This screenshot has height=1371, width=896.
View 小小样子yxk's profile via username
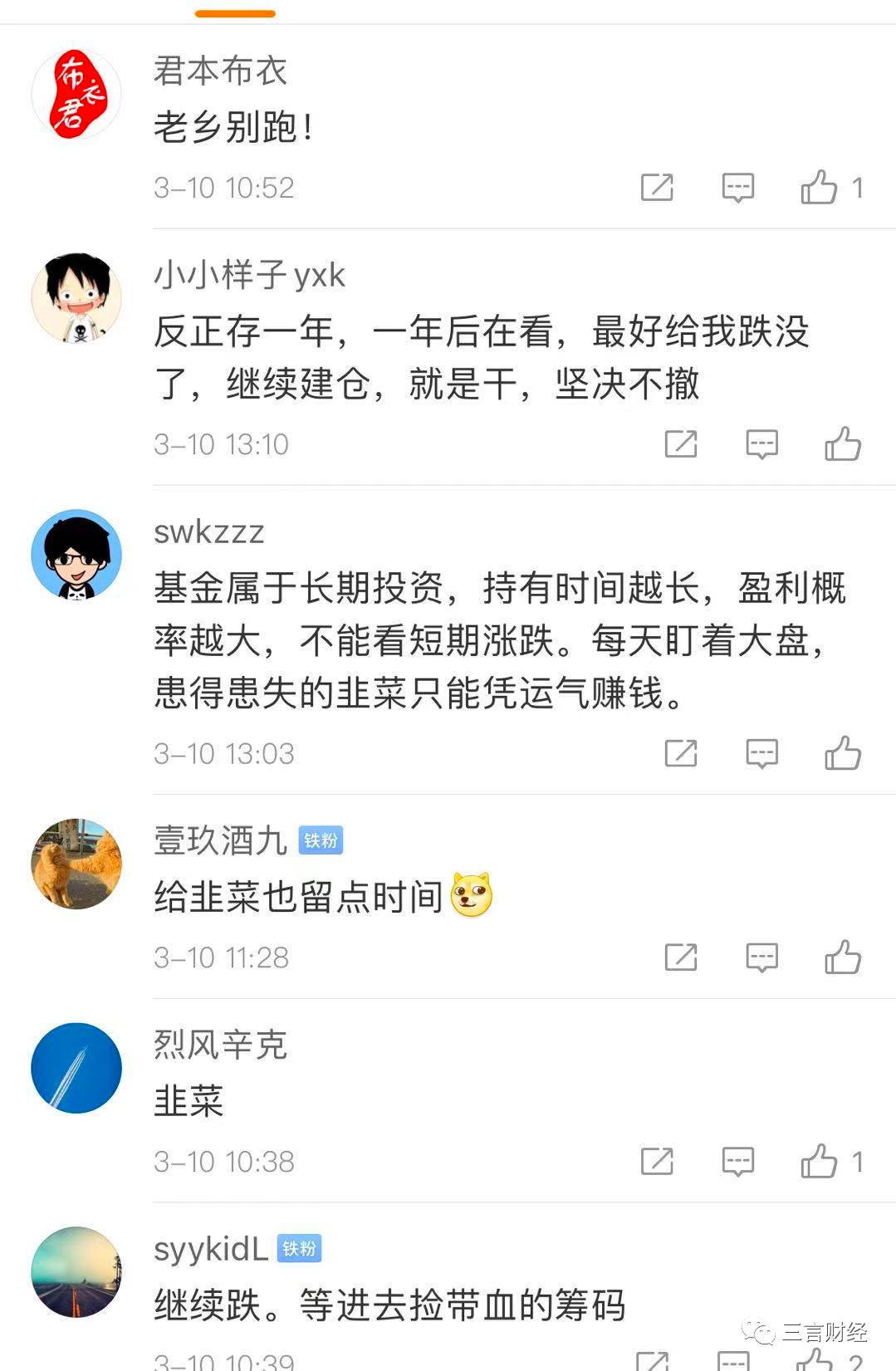click(249, 275)
